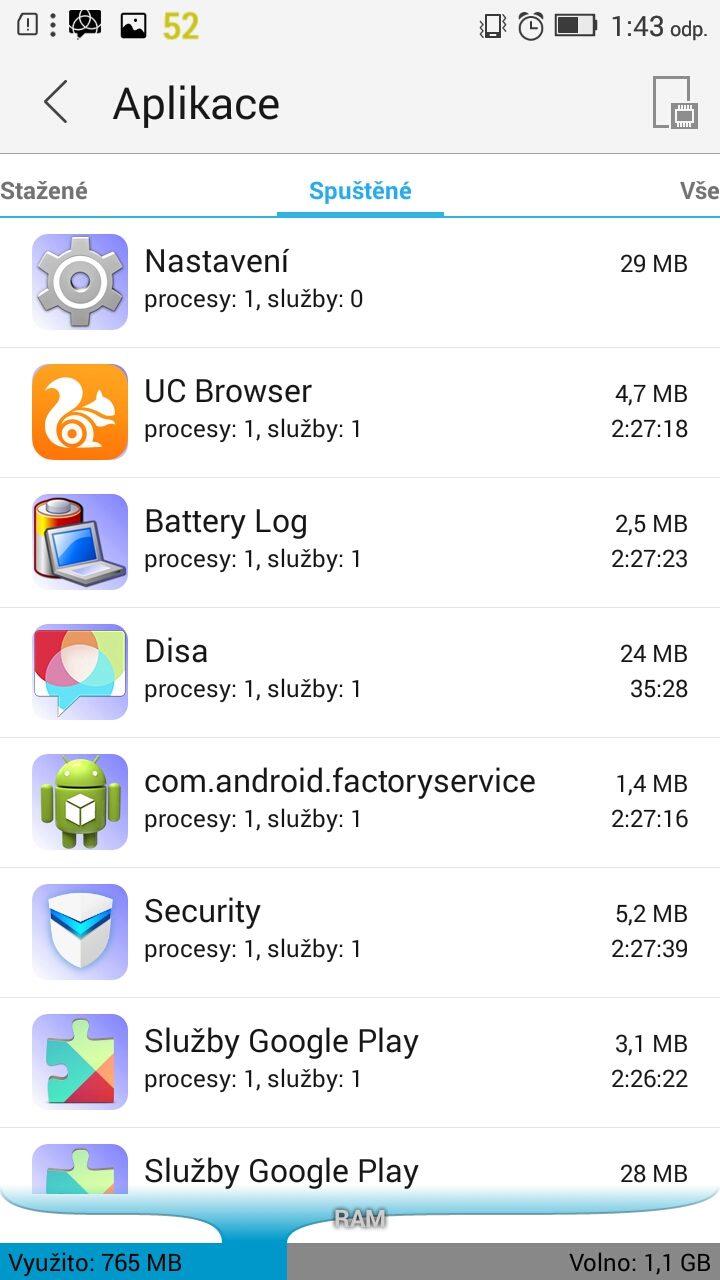Open Služby Google Play using 28 MB
The width and height of the screenshot is (720, 1280).
(360, 1162)
